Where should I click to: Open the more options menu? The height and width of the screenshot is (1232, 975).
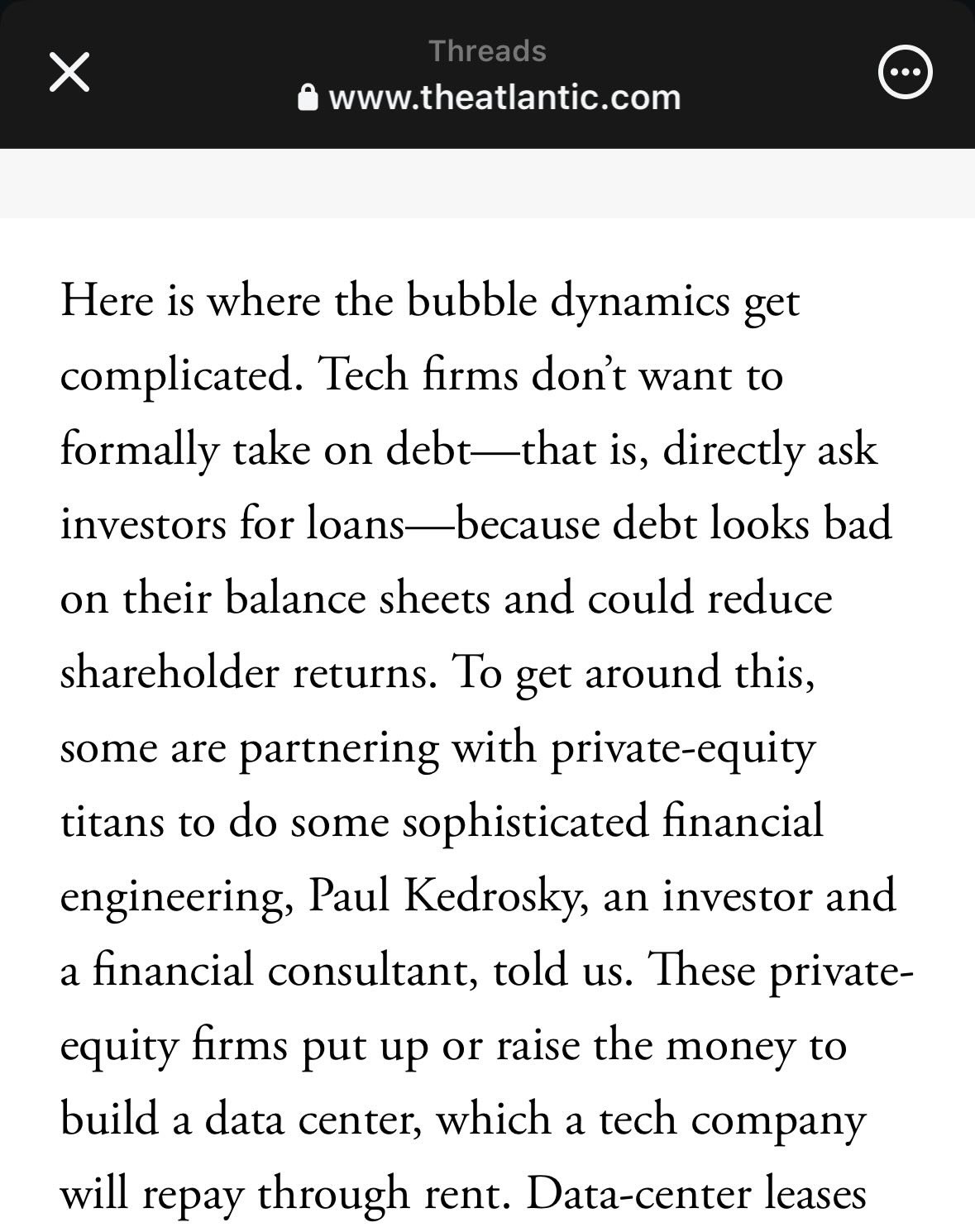(905, 72)
